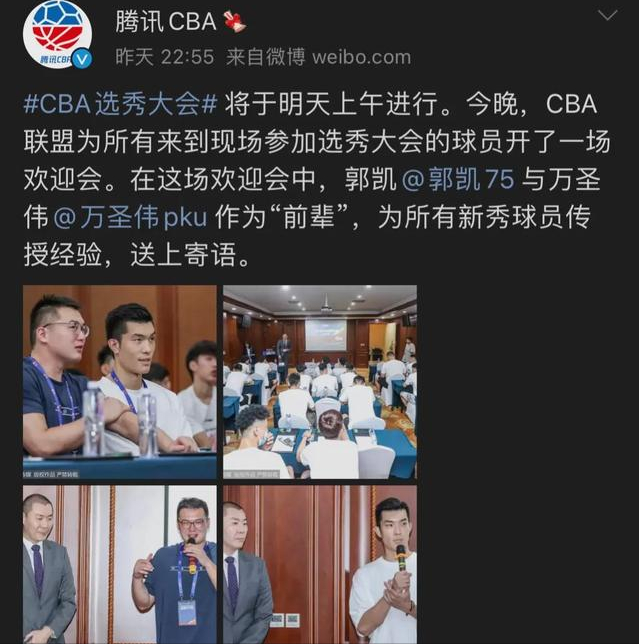View photo of the conference room meeting
The image size is (639, 644).
(320, 381)
